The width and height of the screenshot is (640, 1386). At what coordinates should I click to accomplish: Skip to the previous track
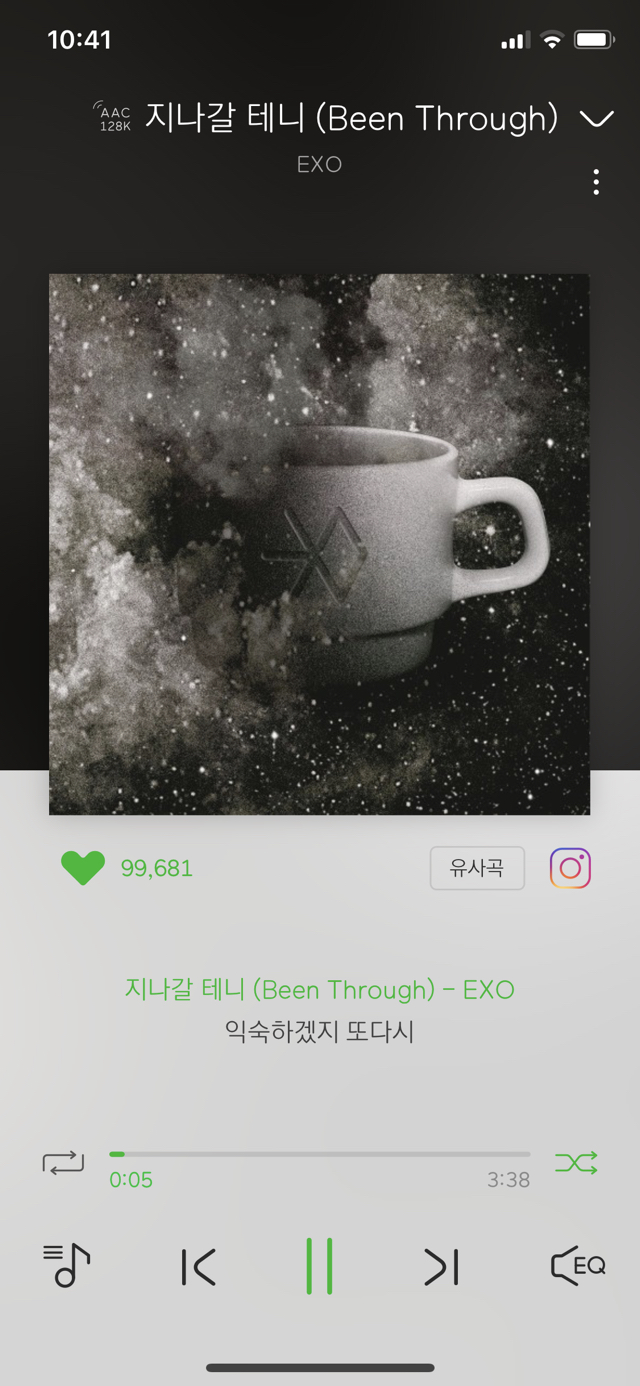click(199, 1267)
